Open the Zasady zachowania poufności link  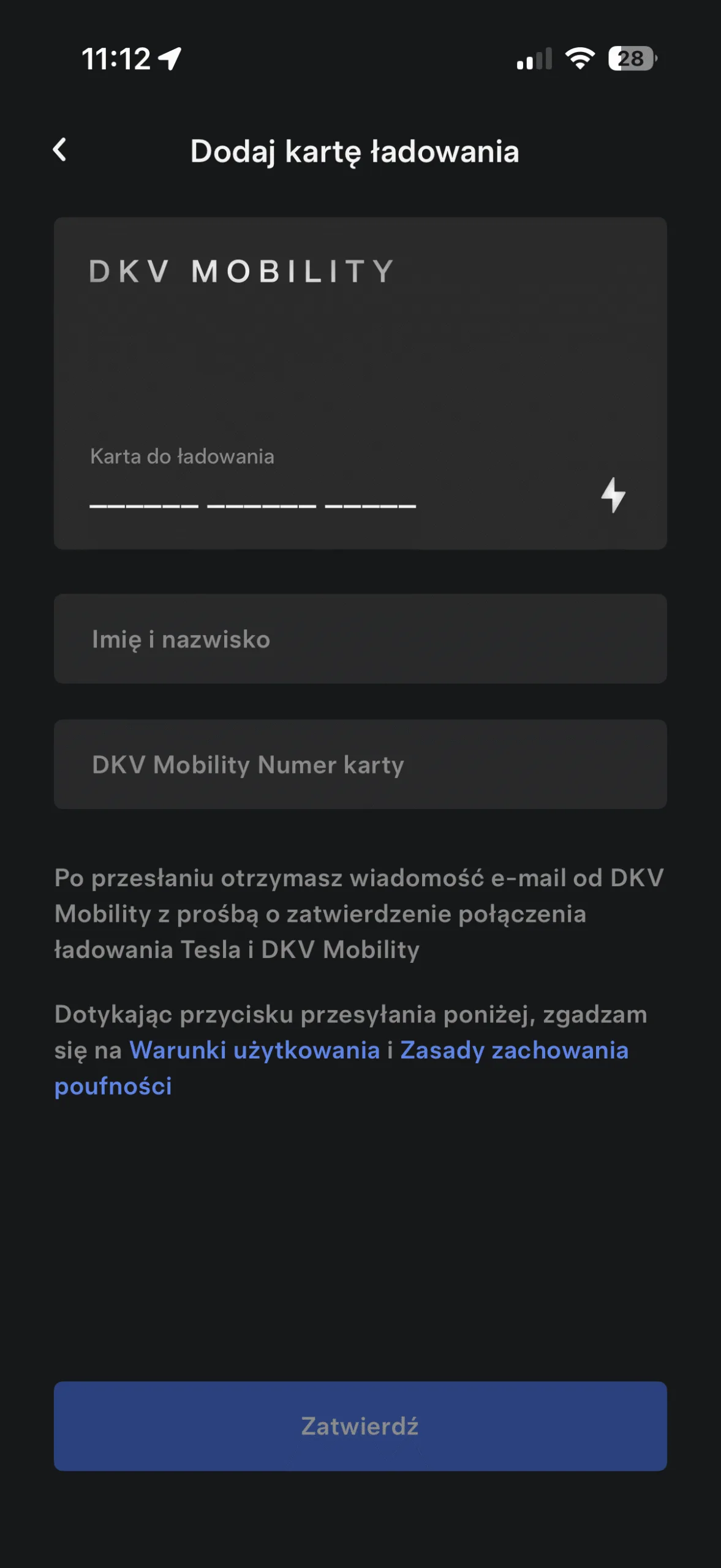[513, 1050]
